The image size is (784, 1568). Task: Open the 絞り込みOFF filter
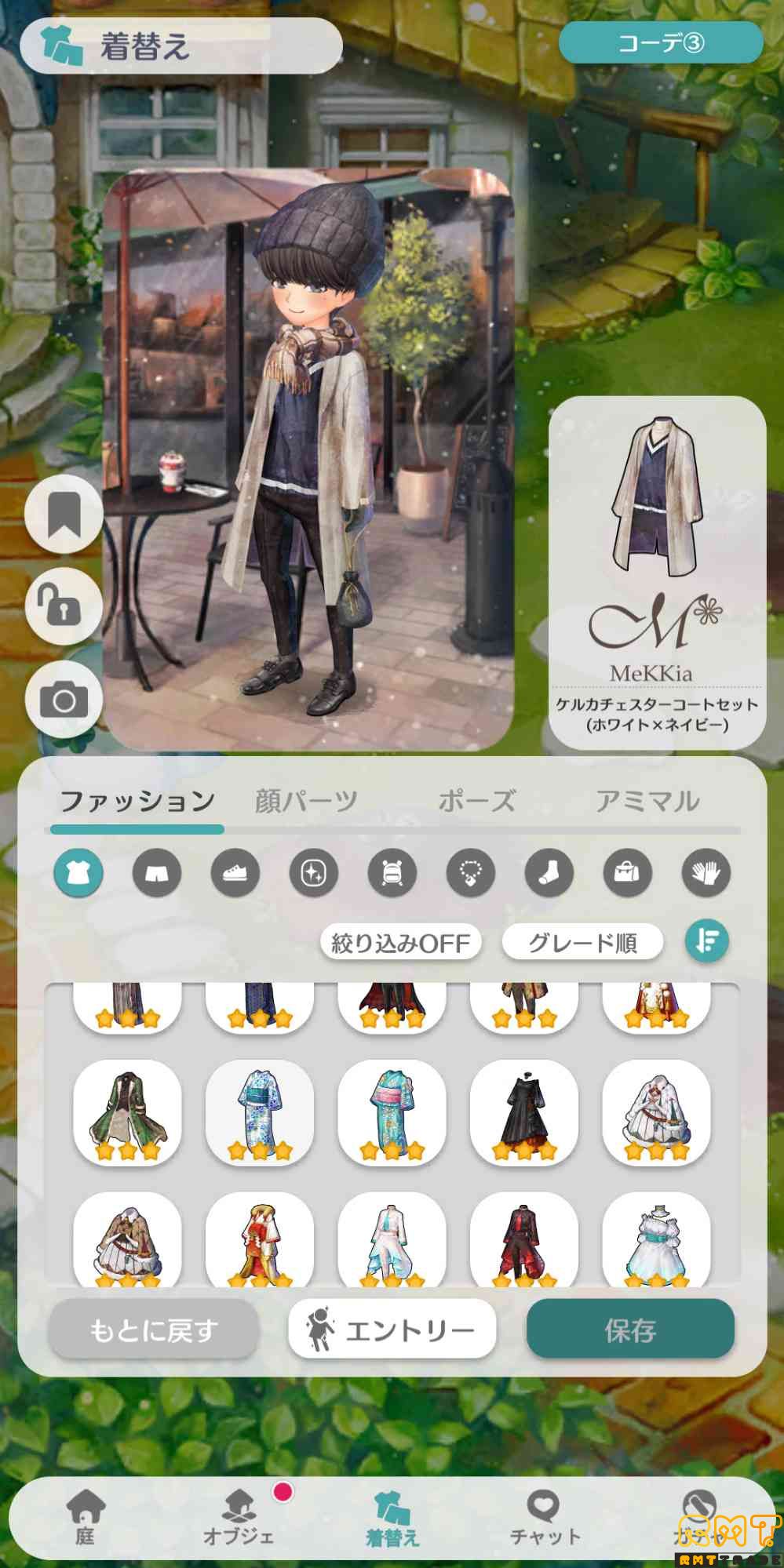coord(400,942)
